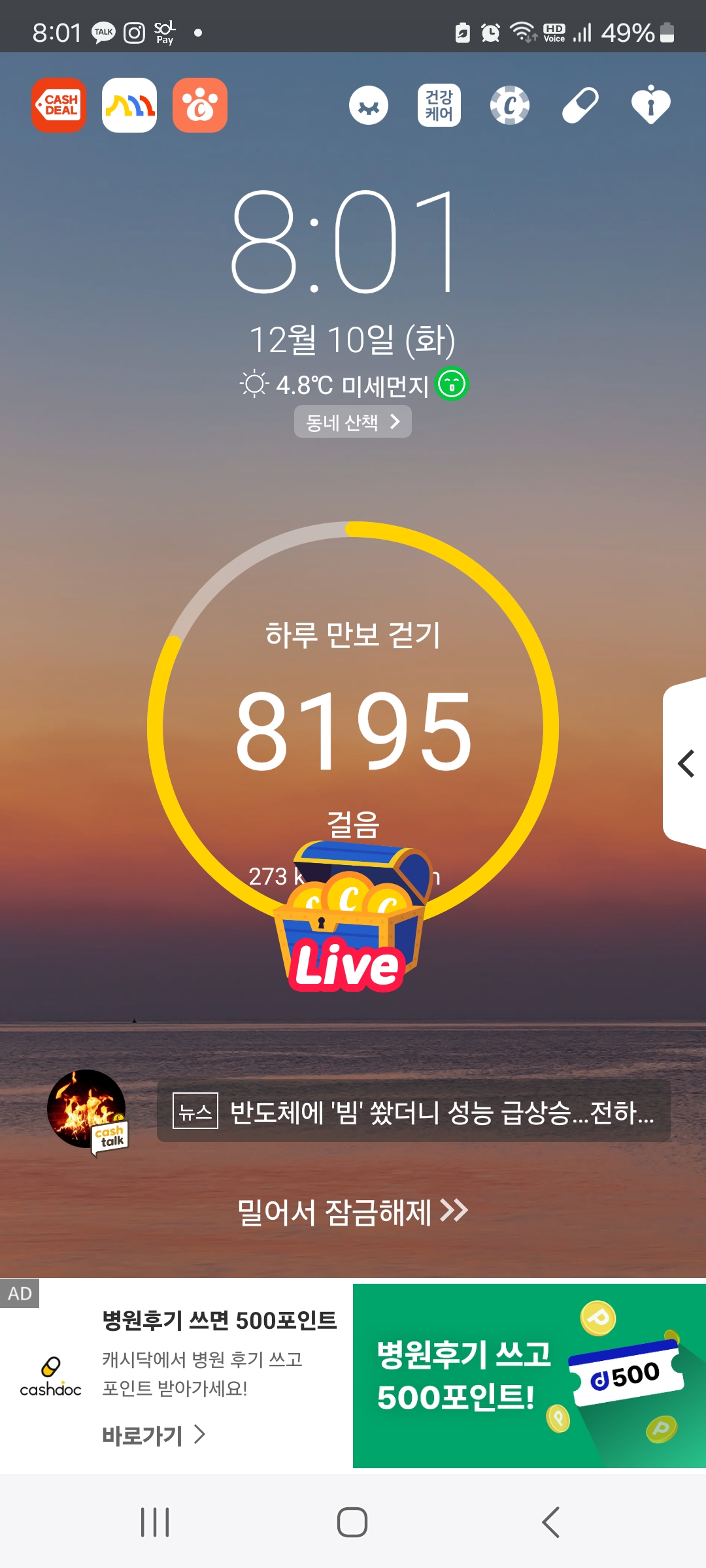
Task: Open the heart info icon
Action: coord(651,105)
